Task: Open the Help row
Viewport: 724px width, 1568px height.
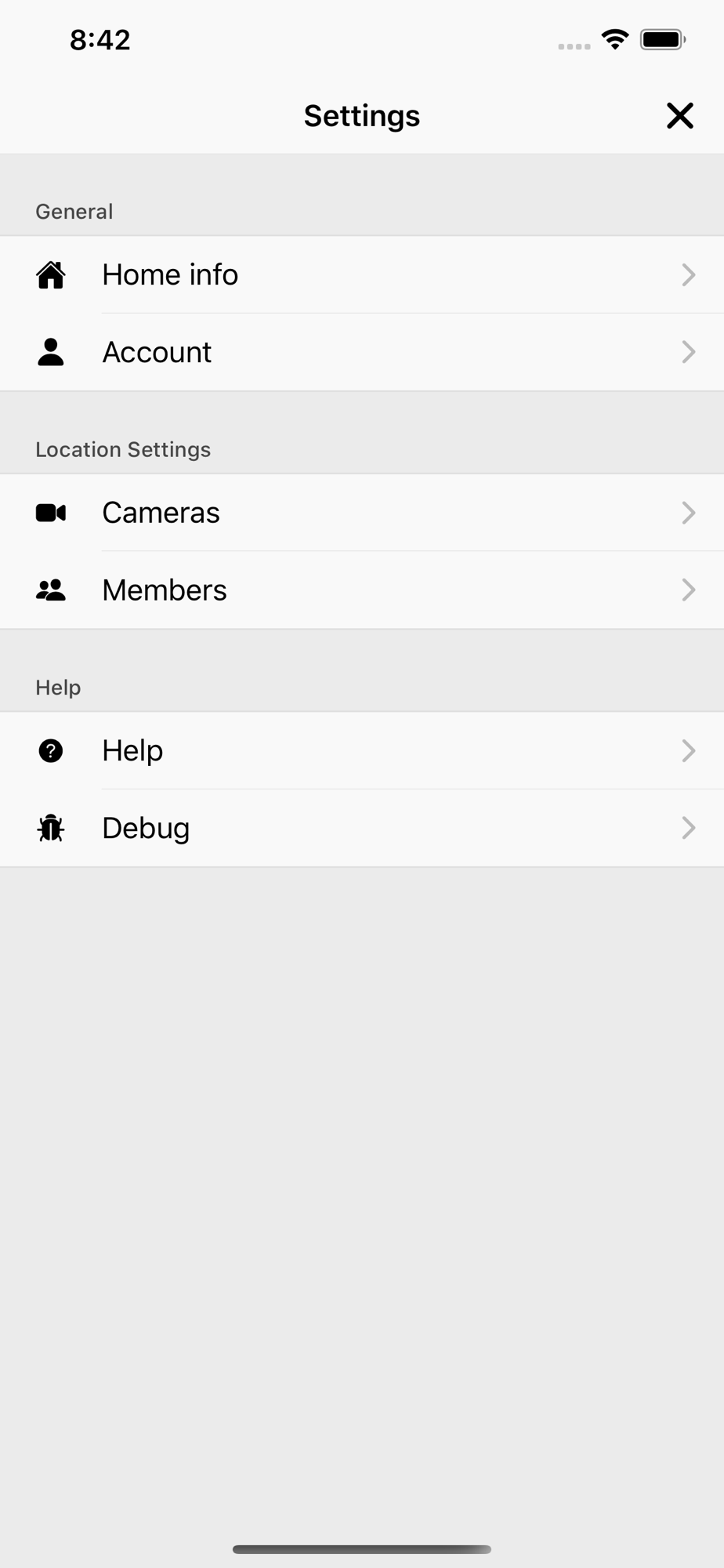Action: 362,751
